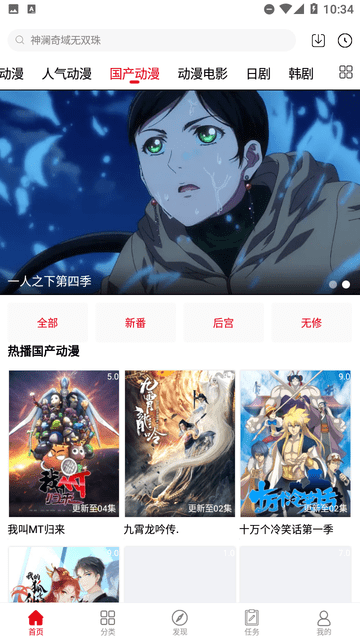Open the all-categories grid icon

point(346,72)
